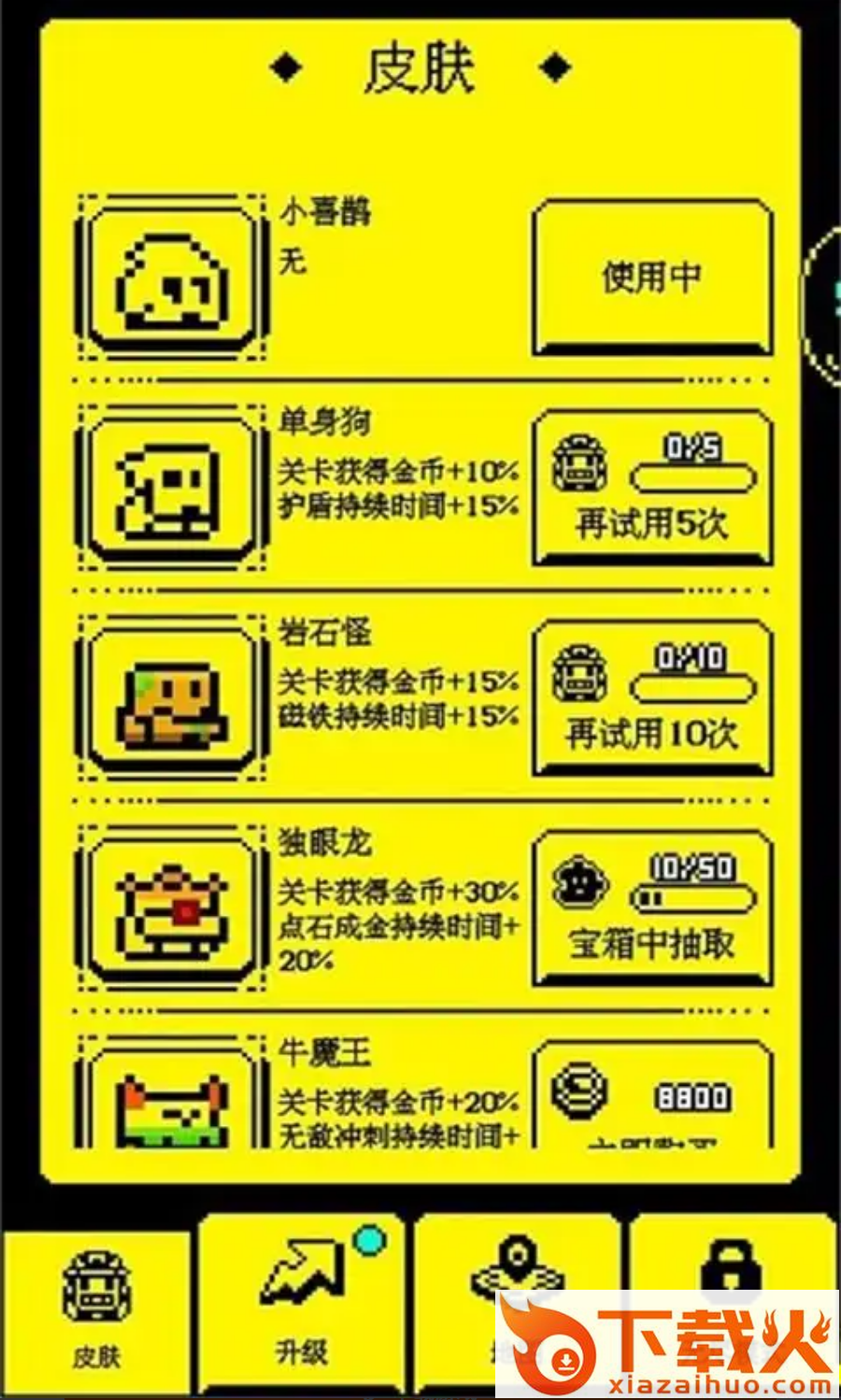
Task: Select 再试用5次 for 单身狗 skin
Action: coord(652,489)
